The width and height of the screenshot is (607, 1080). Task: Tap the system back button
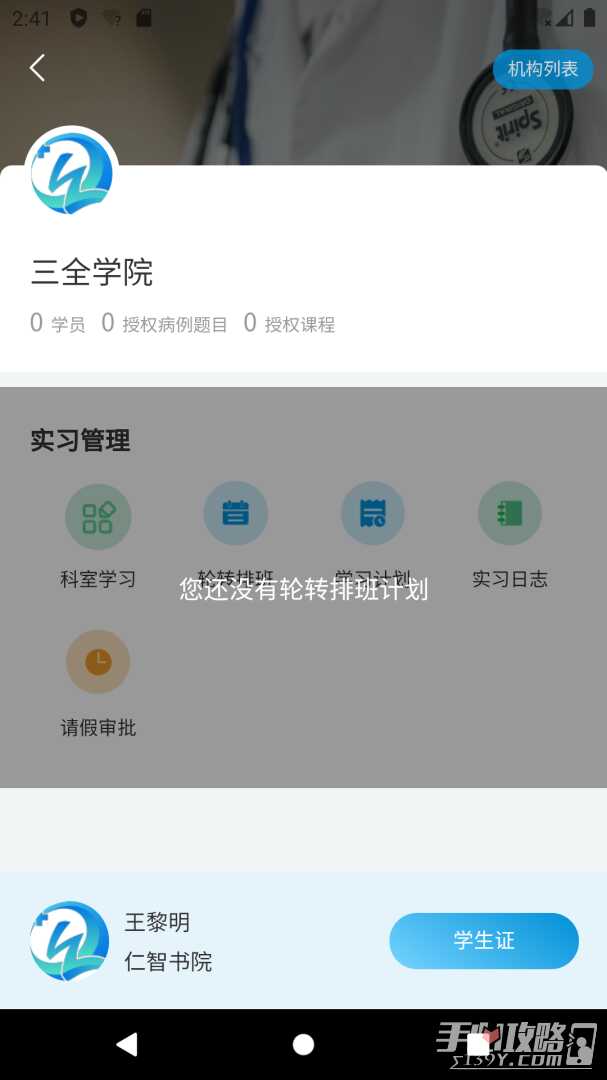(x=127, y=1044)
